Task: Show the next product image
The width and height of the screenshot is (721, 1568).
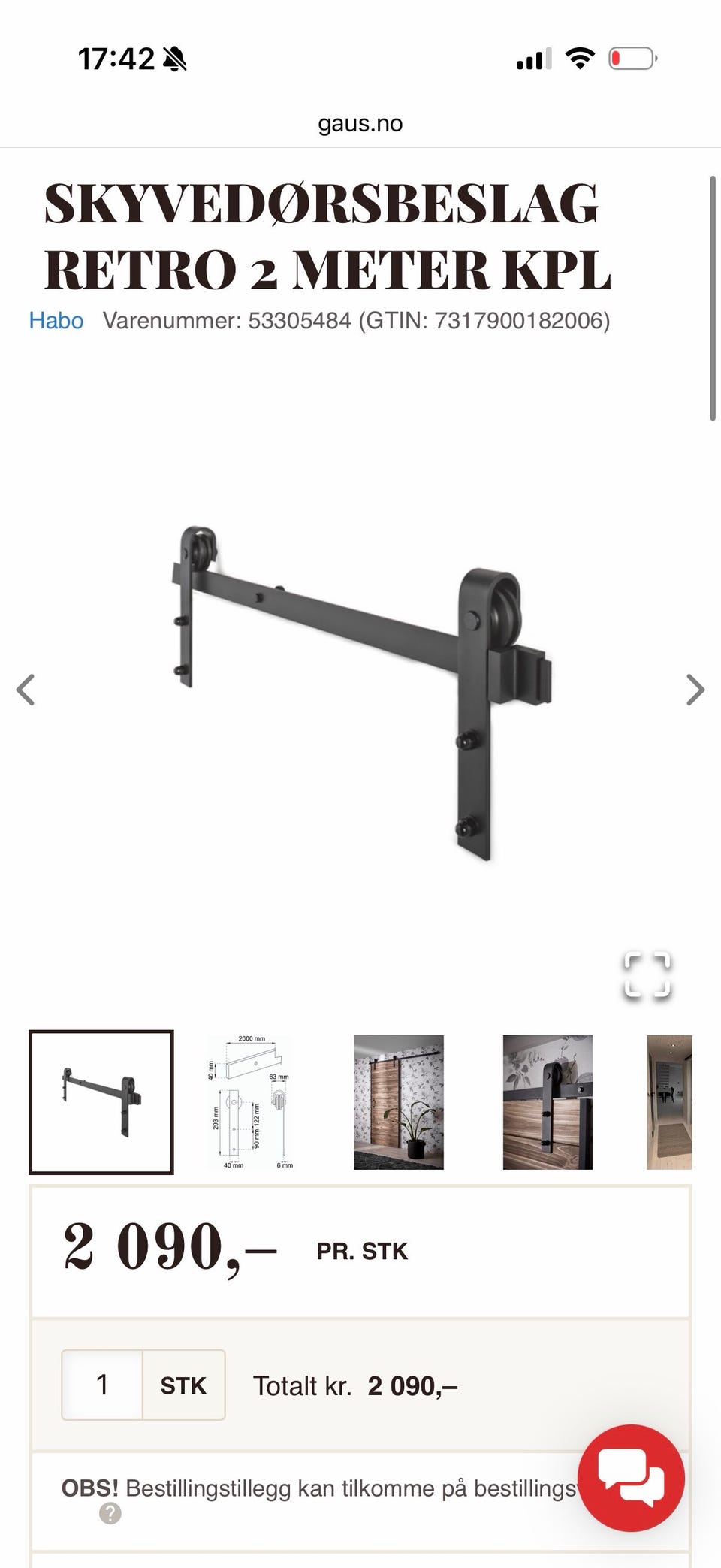Action: (695, 690)
